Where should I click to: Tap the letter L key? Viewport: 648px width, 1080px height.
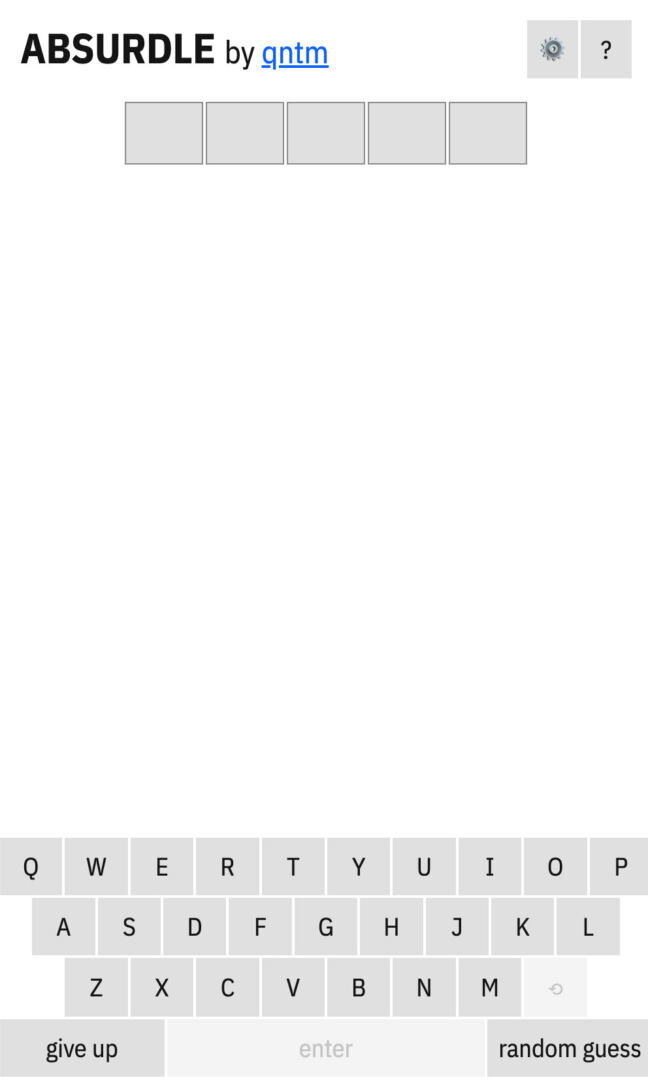click(x=588, y=927)
